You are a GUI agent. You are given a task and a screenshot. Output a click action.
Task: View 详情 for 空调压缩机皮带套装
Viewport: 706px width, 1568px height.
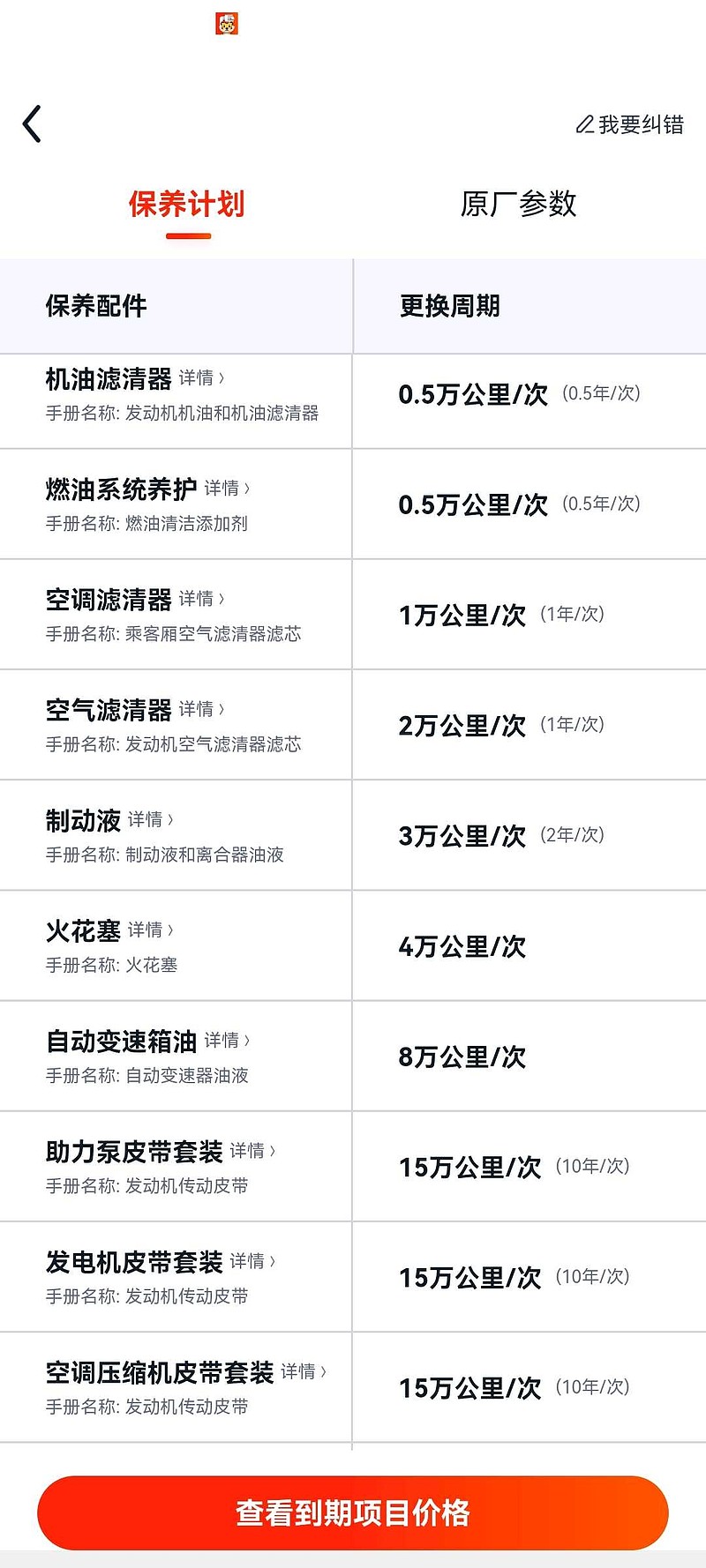click(x=304, y=1371)
